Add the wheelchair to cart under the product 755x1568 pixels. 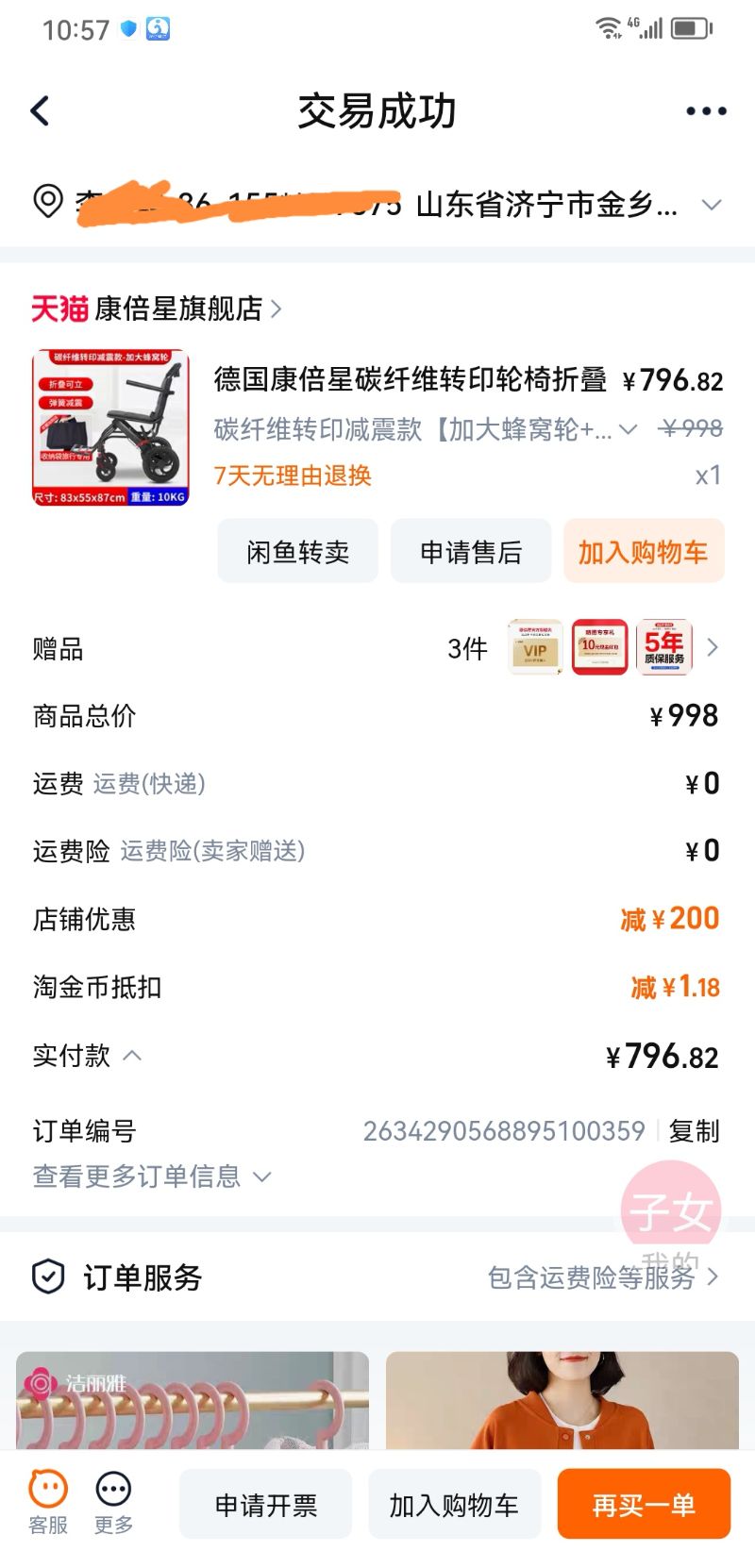[643, 552]
